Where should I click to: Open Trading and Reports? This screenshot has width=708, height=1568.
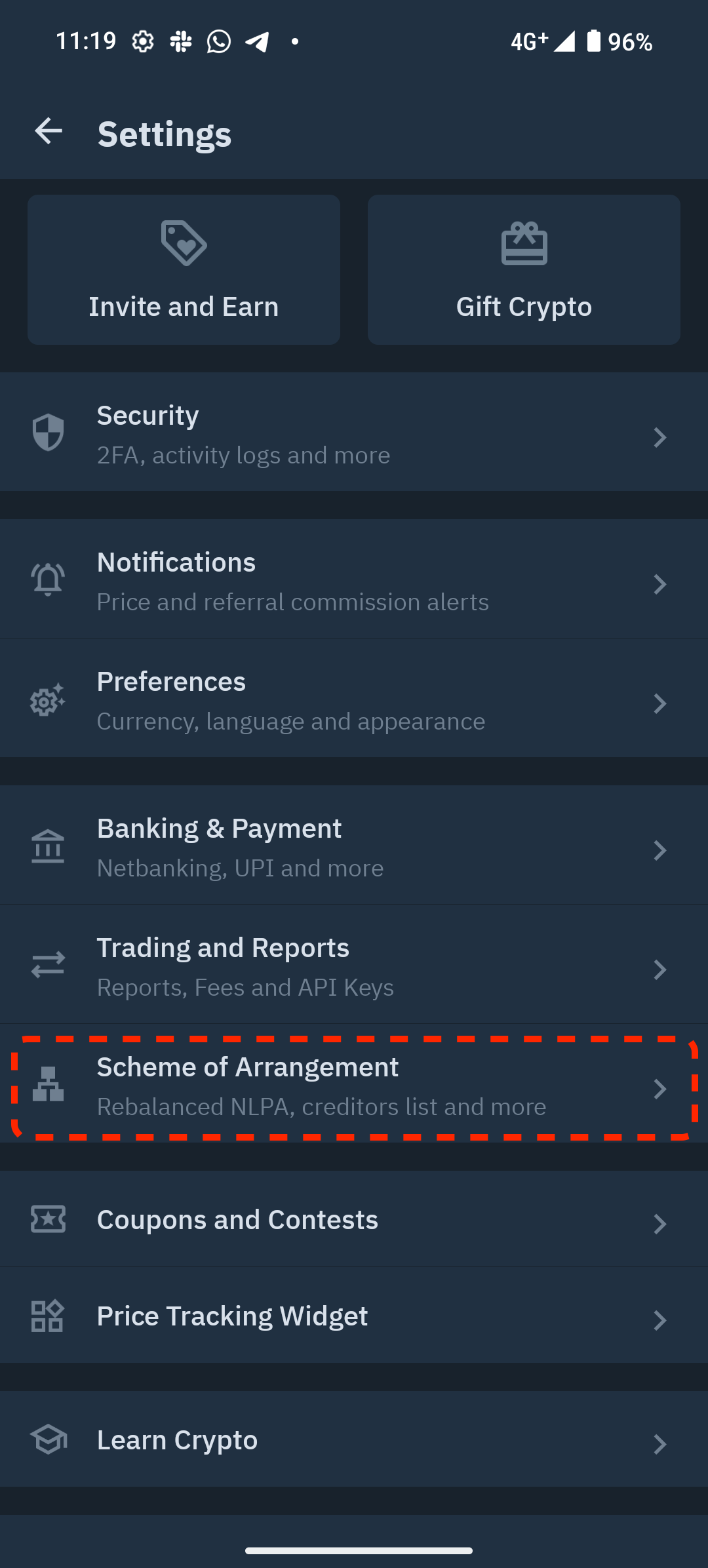point(354,965)
